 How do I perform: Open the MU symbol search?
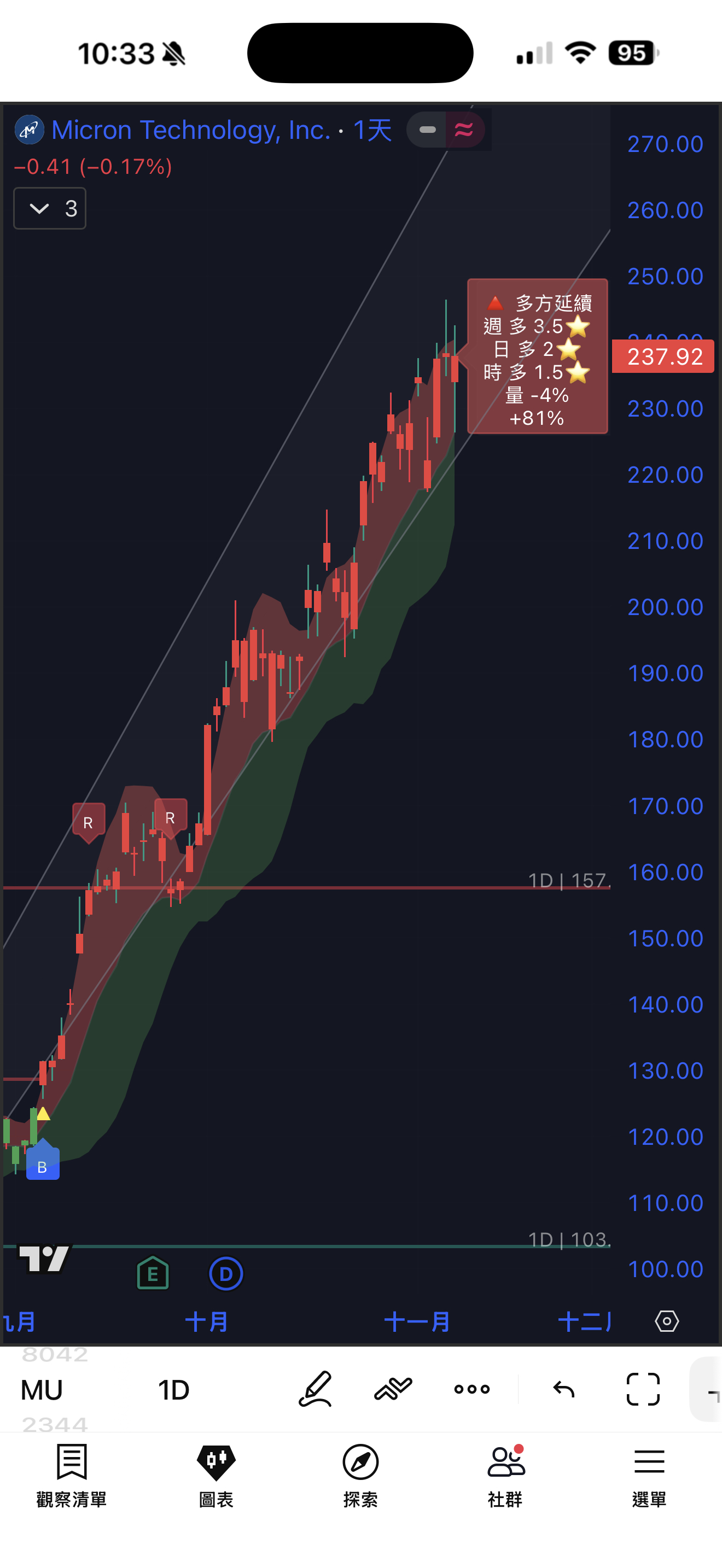pos(42,1390)
